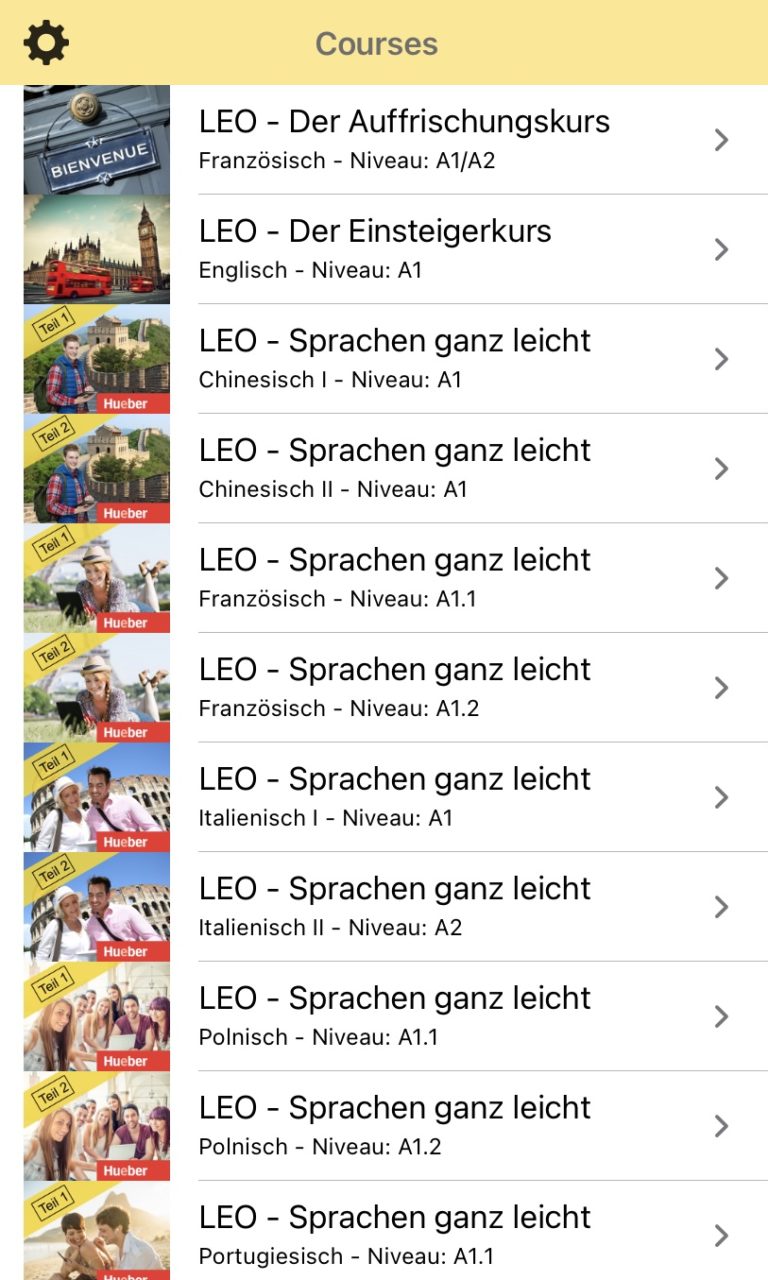The height and width of the screenshot is (1280, 768).
Task: Click the Teil 1 Italian Colosseum thumbnail
Action: (x=96, y=797)
